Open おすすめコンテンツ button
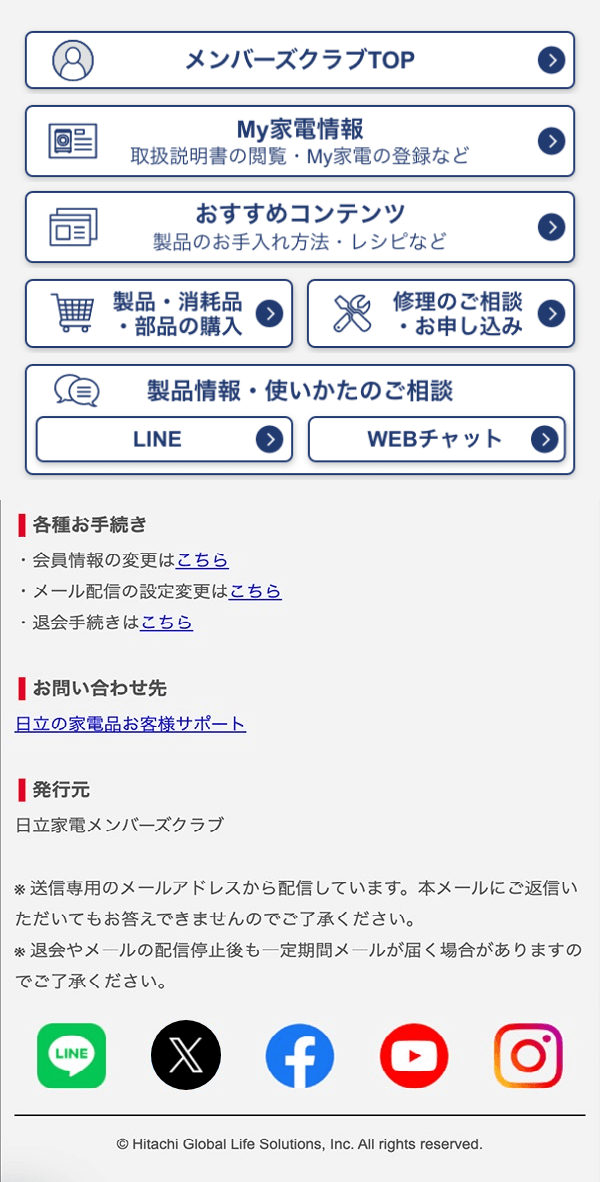Viewport: 600px width, 1182px height. click(x=300, y=227)
